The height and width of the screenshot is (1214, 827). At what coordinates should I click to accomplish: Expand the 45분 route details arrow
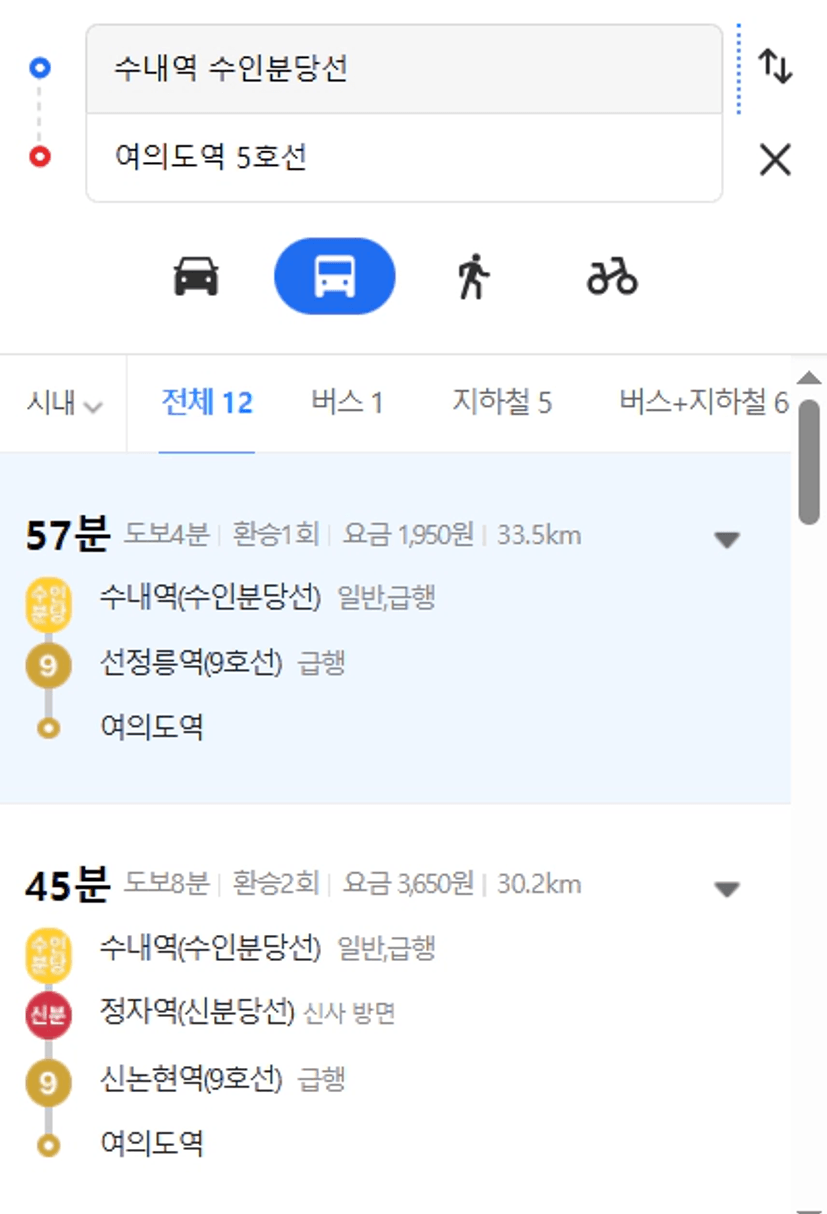(727, 889)
